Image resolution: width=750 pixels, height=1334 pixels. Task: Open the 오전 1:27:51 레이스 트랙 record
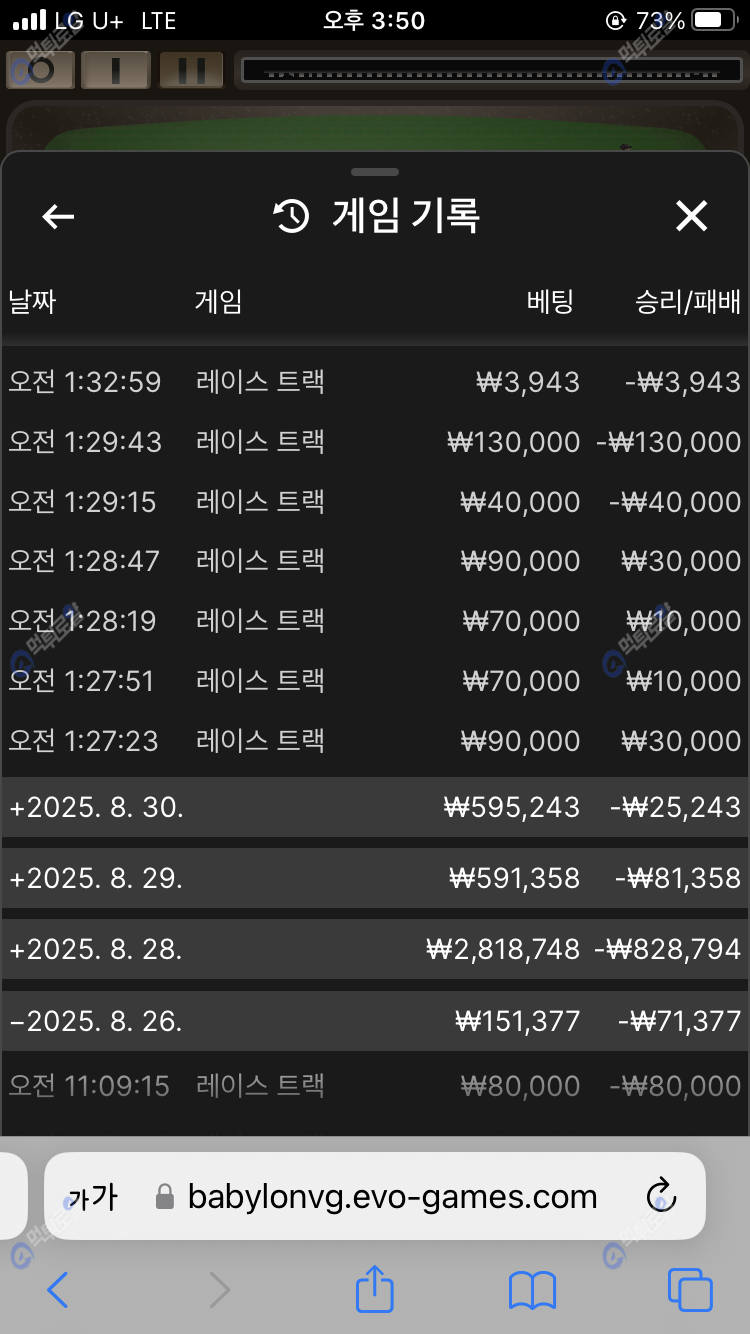(375, 681)
